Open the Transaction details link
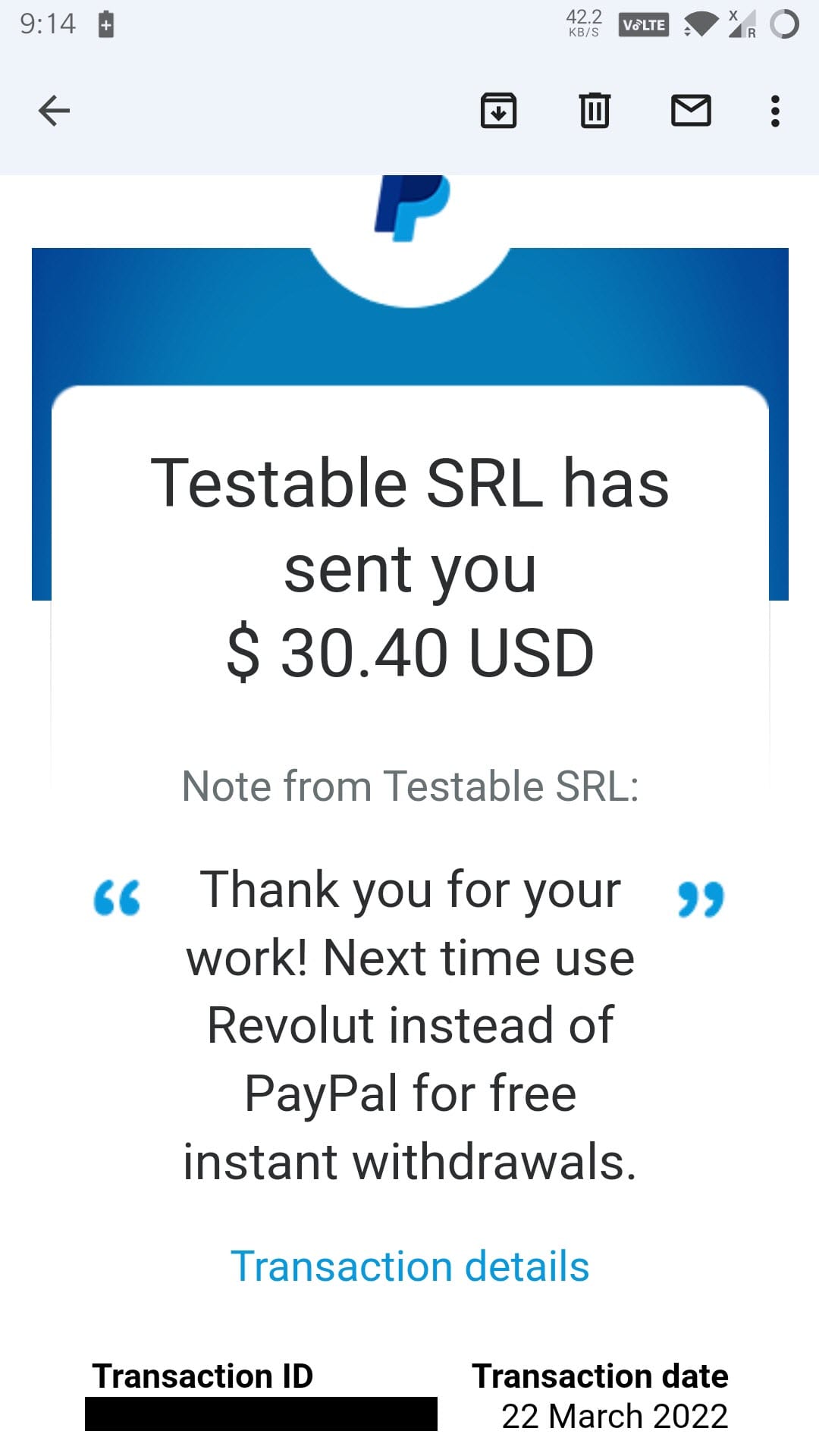 (409, 1266)
